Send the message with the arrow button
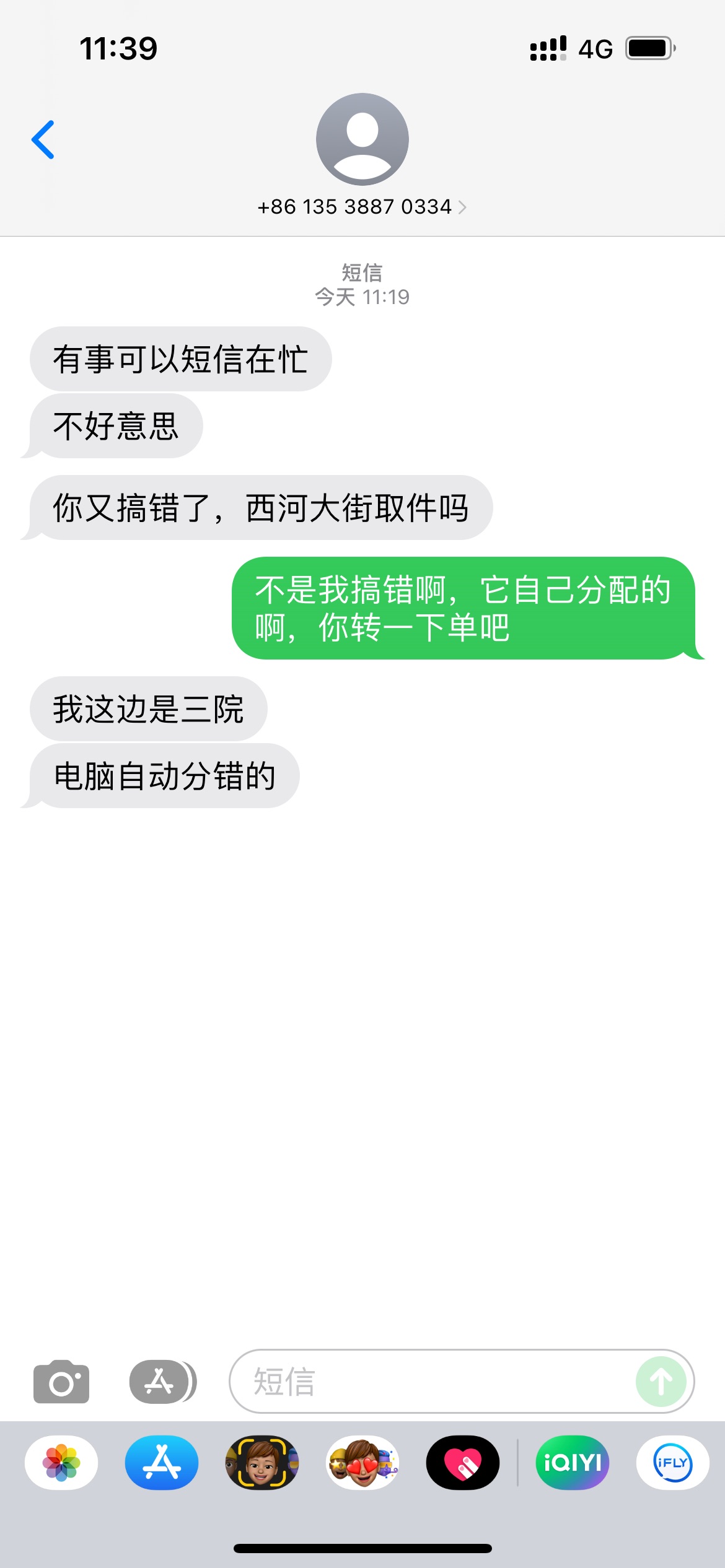Screen dimensions: 725x1568 pos(661,1382)
